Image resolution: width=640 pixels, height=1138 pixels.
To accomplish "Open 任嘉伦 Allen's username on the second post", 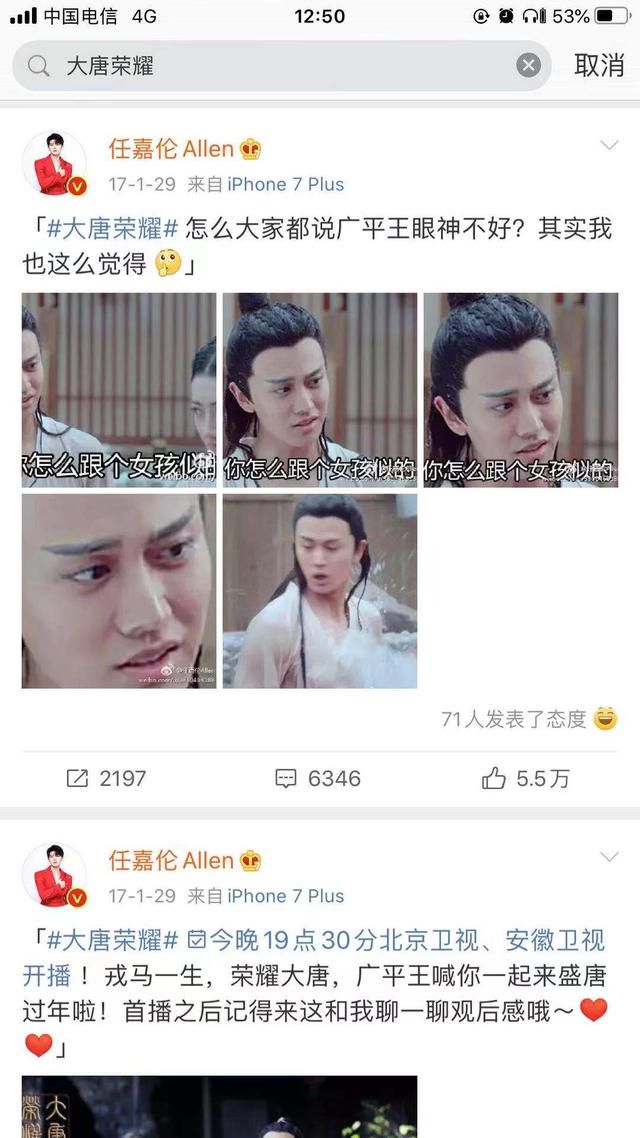I will pos(171,861).
